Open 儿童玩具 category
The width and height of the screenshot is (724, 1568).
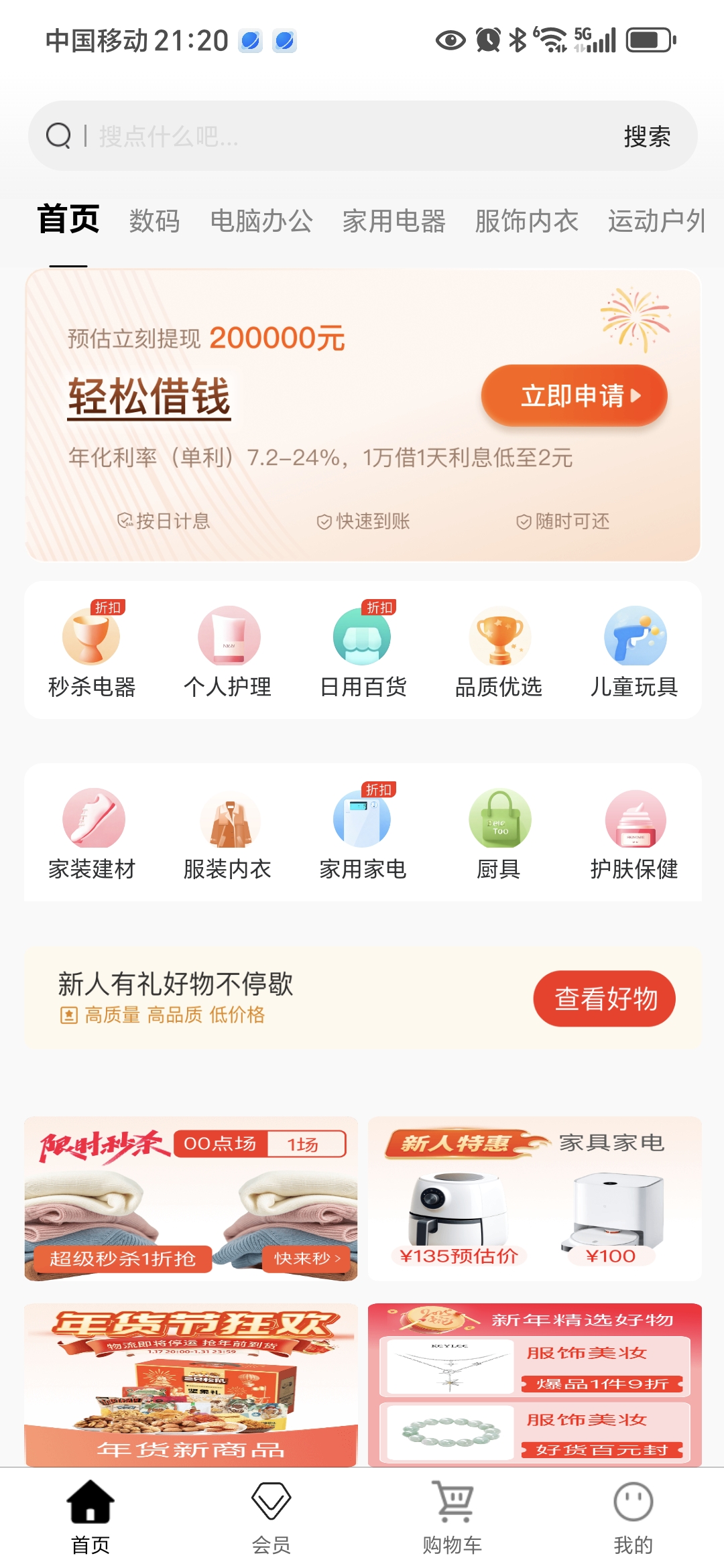click(x=634, y=651)
